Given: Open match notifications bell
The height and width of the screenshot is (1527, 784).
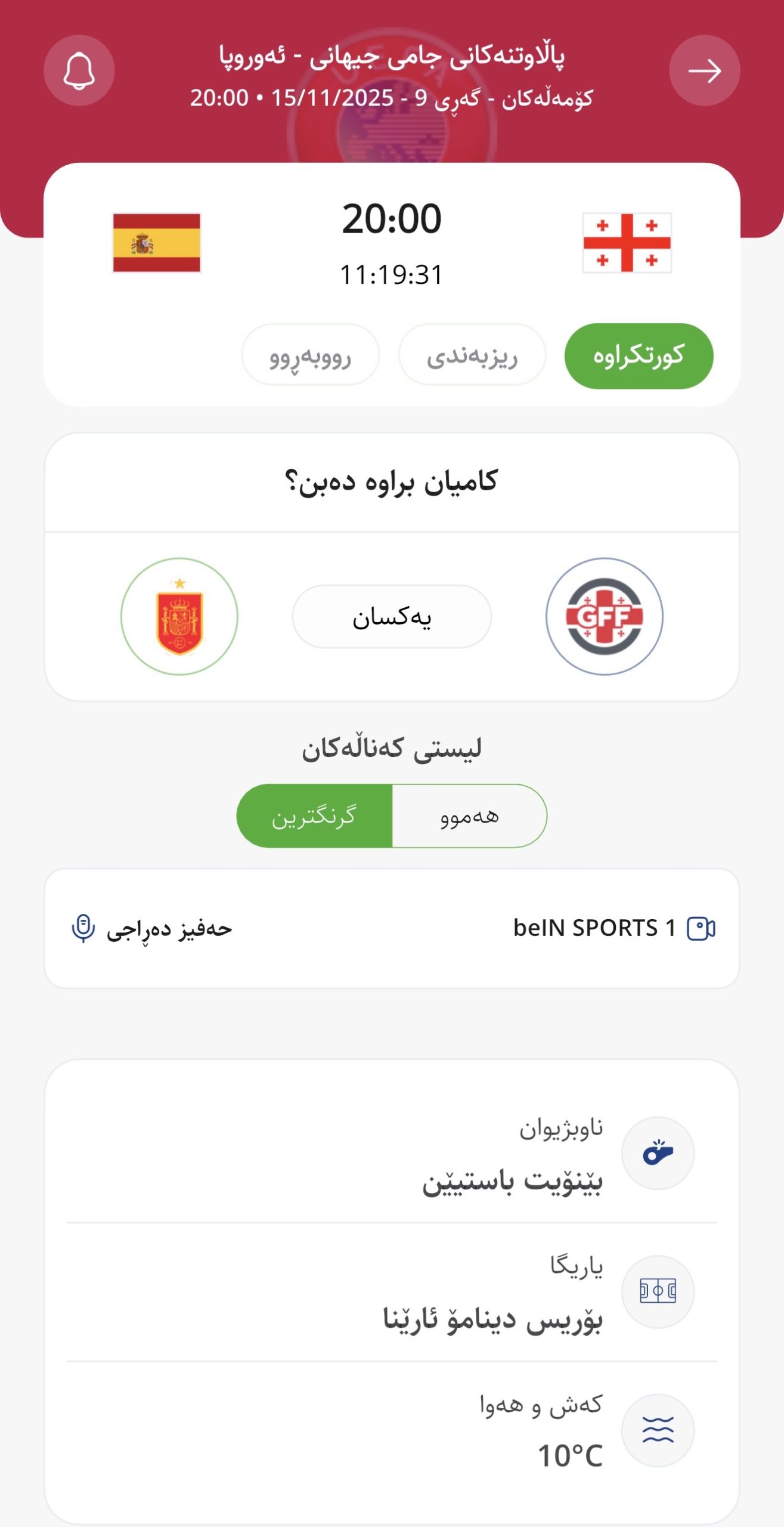Looking at the screenshot, I should (x=79, y=71).
